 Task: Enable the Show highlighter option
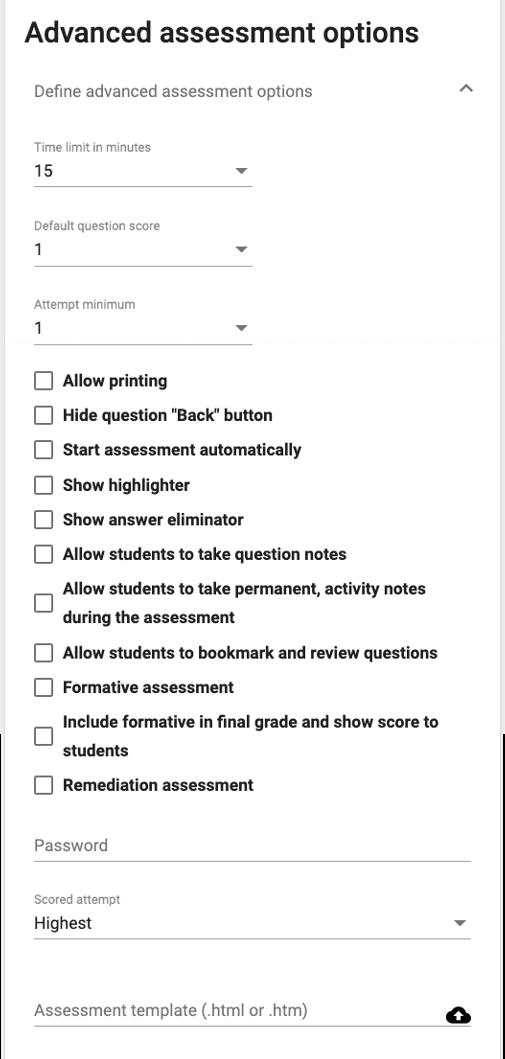[43, 485]
